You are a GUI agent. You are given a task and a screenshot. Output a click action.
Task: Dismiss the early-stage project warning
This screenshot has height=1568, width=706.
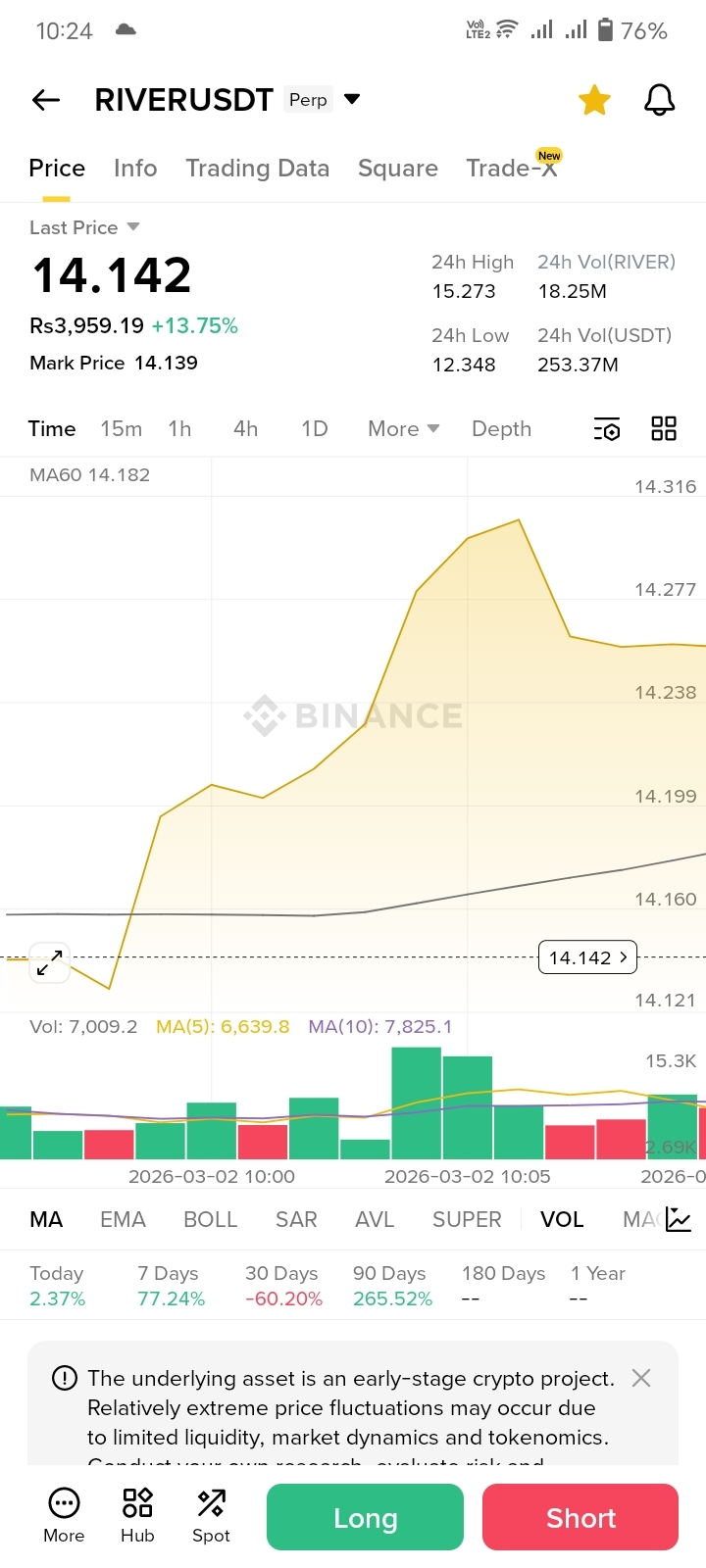tap(641, 1378)
